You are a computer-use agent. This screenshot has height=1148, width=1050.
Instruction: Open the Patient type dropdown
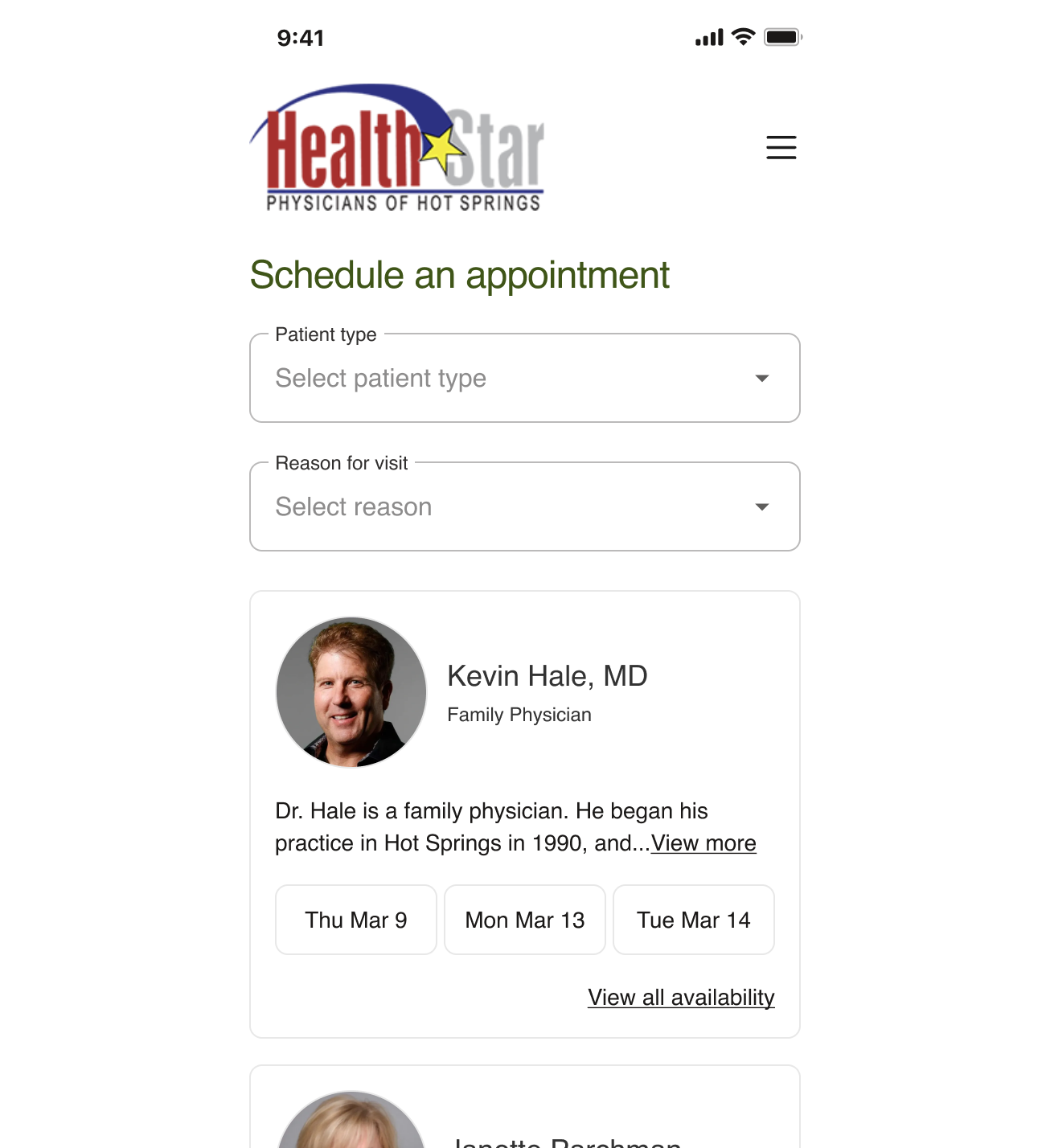pos(524,378)
